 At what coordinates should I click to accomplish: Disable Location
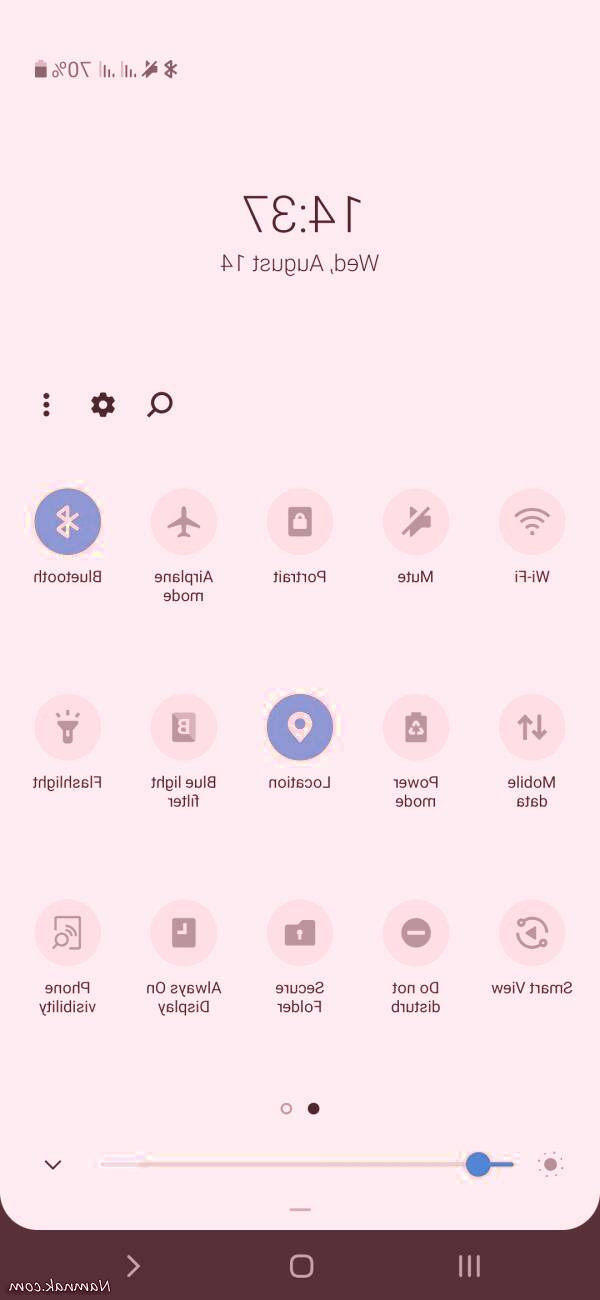300,727
